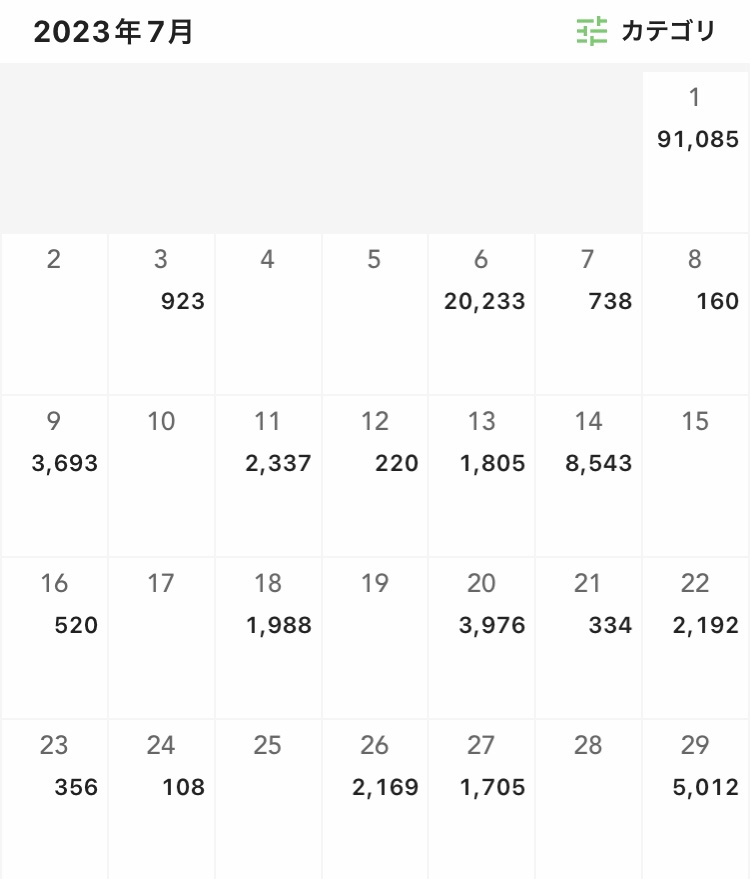Viewport: 750px width, 879px height.
Task: Open July 18 with 1,988
Action: coord(268,636)
